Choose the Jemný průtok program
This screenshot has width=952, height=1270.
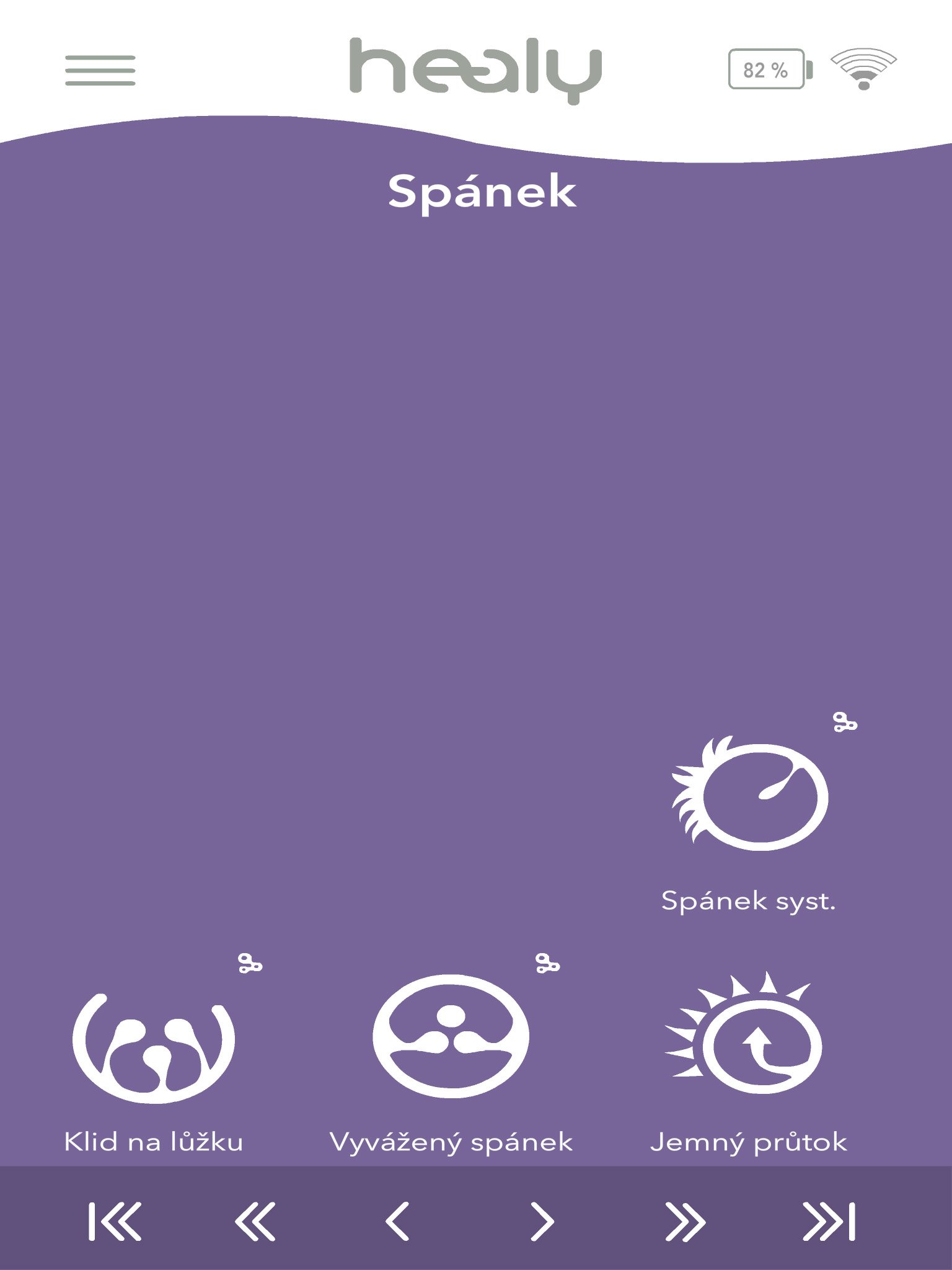coord(747,1042)
